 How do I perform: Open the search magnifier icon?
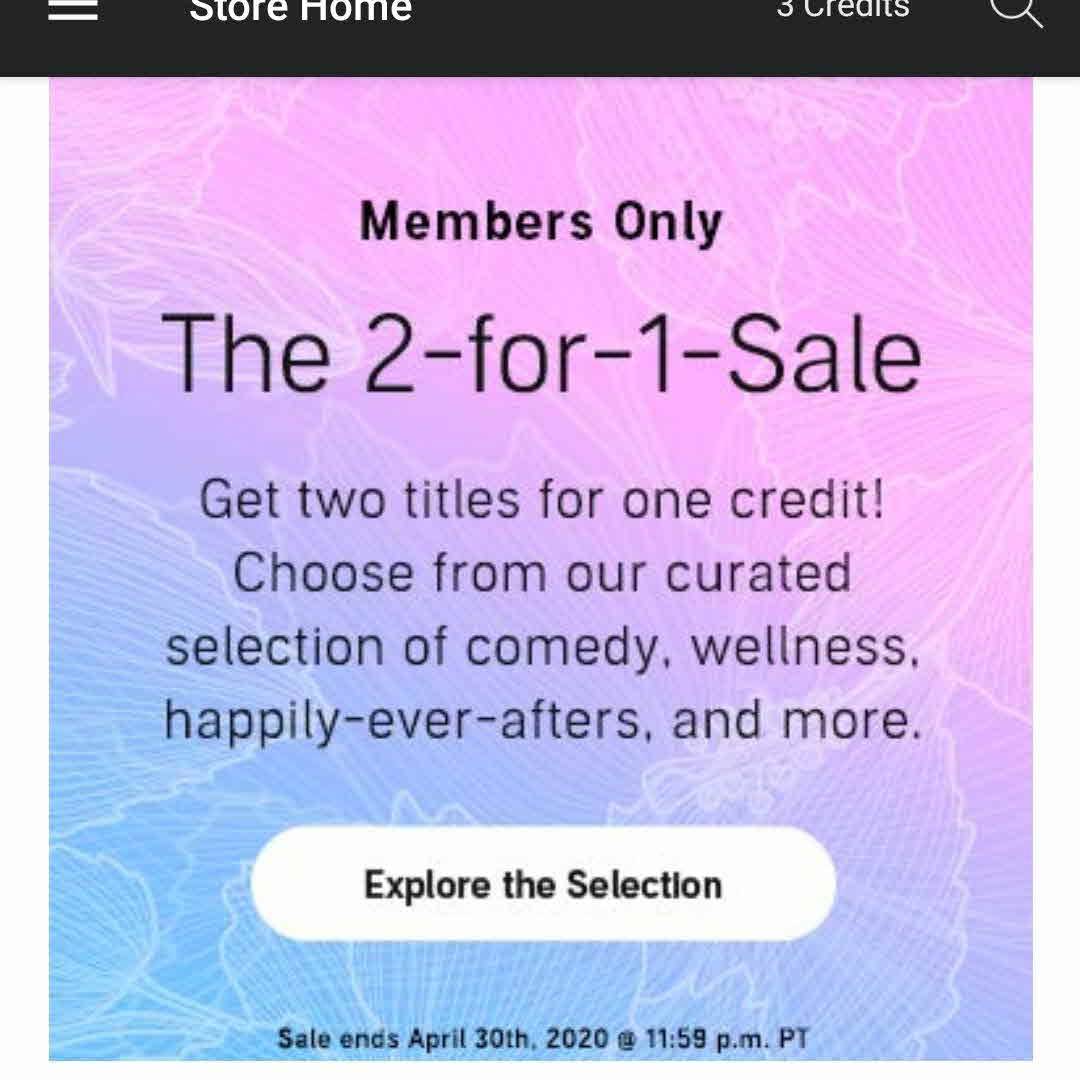point(1015,10)
